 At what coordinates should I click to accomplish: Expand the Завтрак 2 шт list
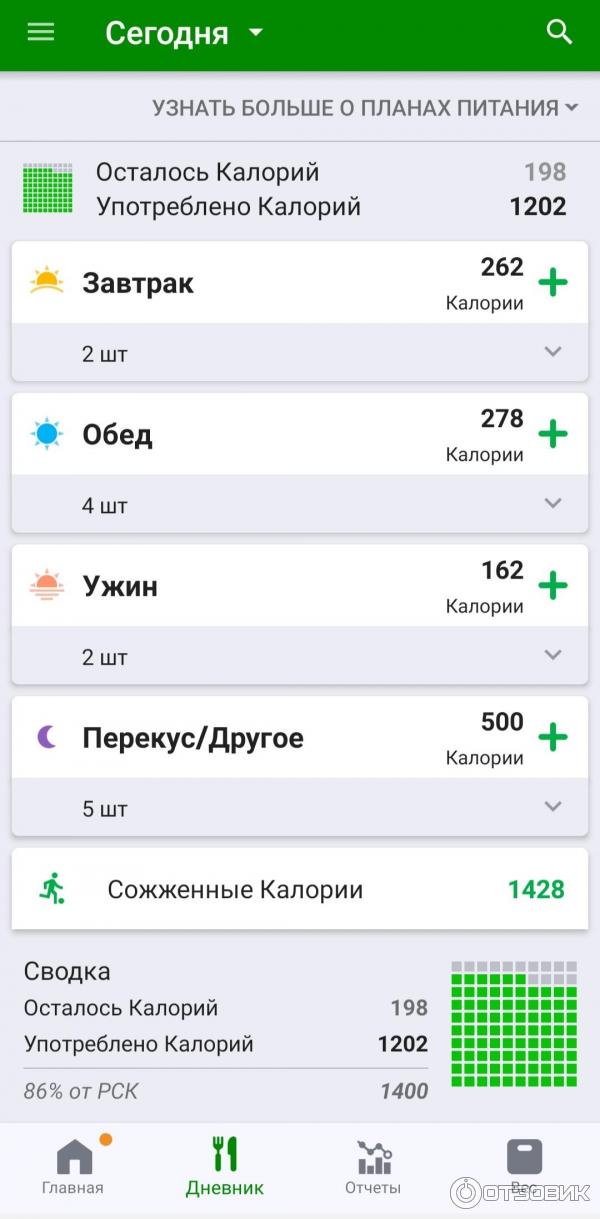[552, 352]
